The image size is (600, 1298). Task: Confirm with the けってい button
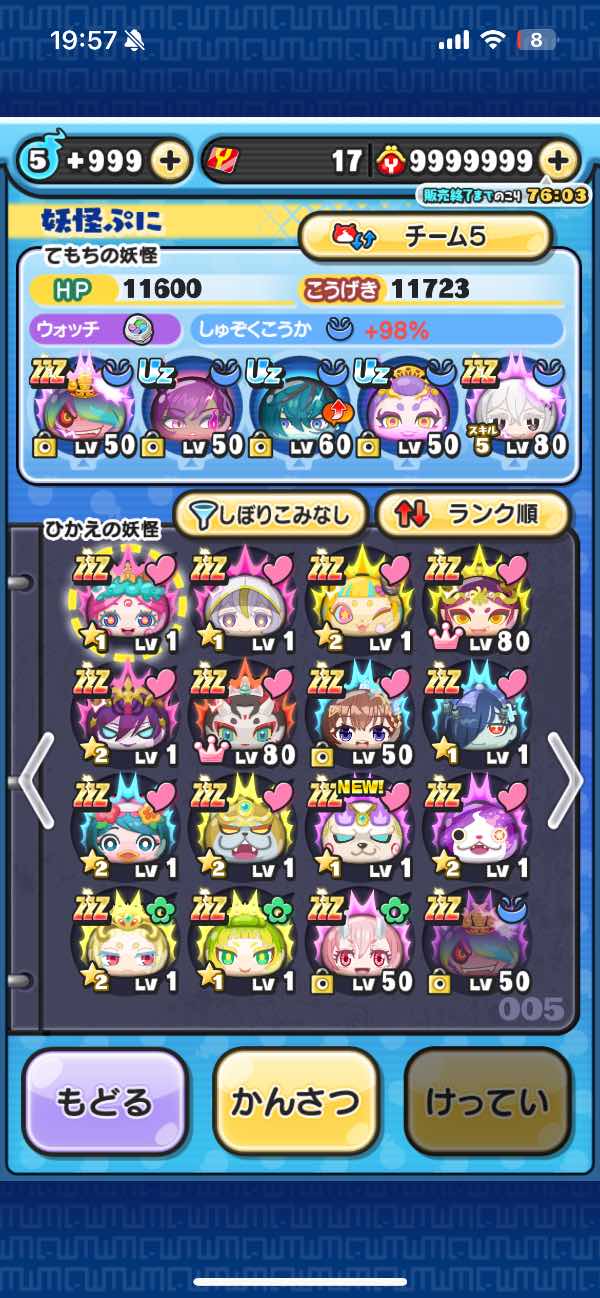[487, 1101]
